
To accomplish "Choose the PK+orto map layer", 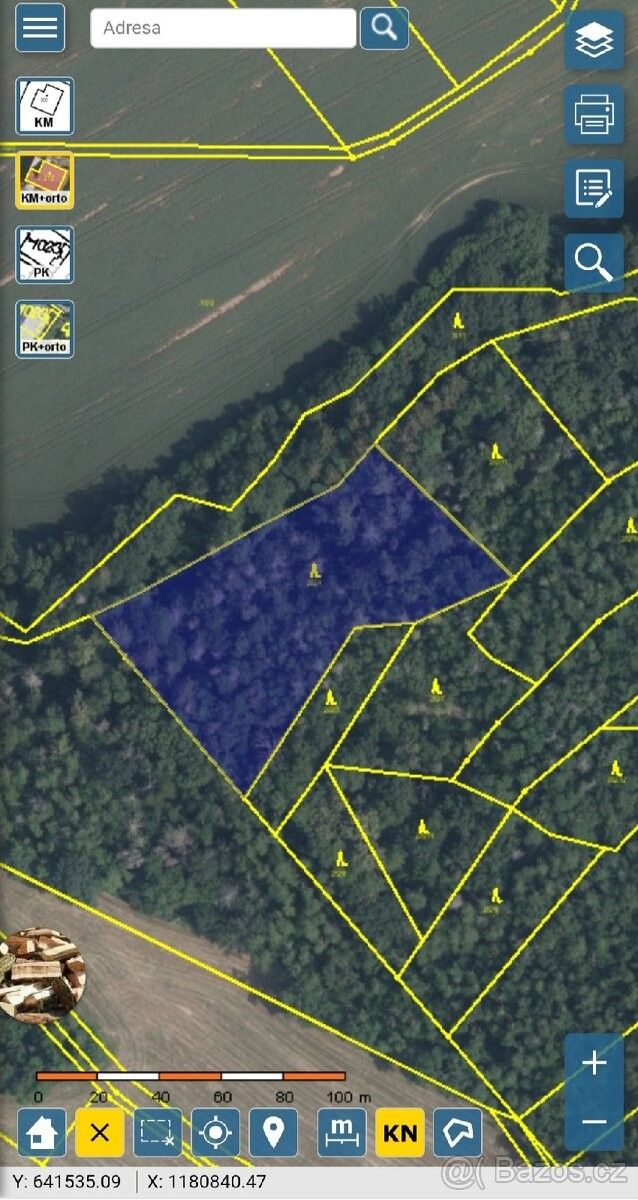I will coord(44,329).
